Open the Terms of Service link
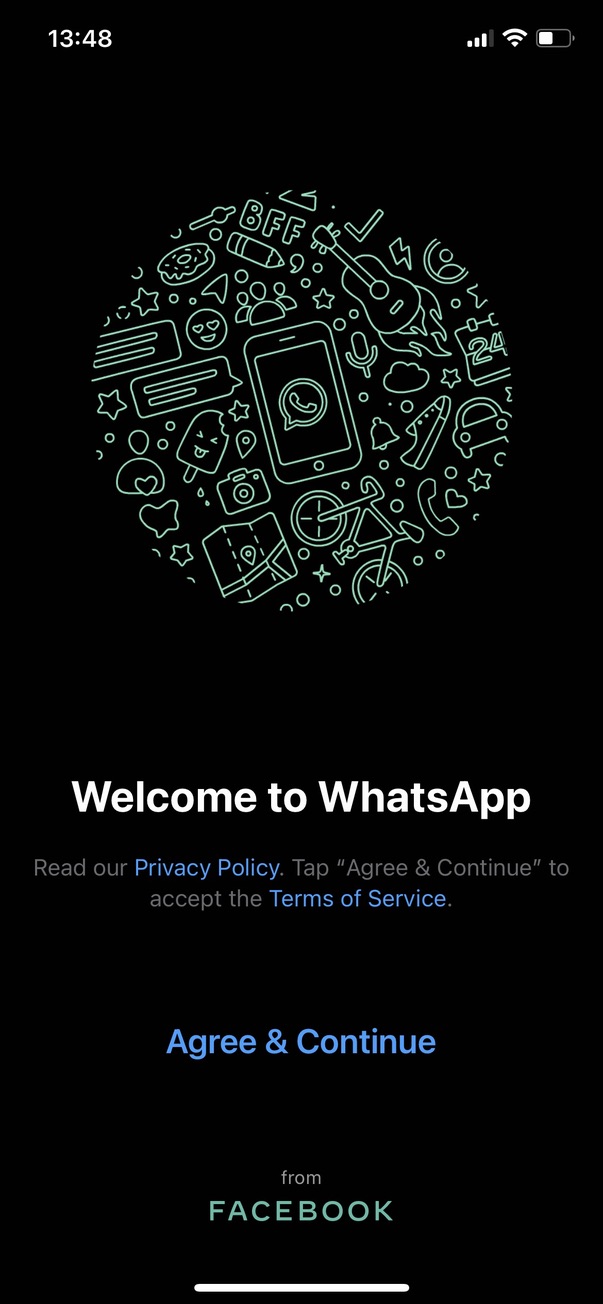This screenshot has height=1304, width=603. pyautogui.click(x=357, y=898)
